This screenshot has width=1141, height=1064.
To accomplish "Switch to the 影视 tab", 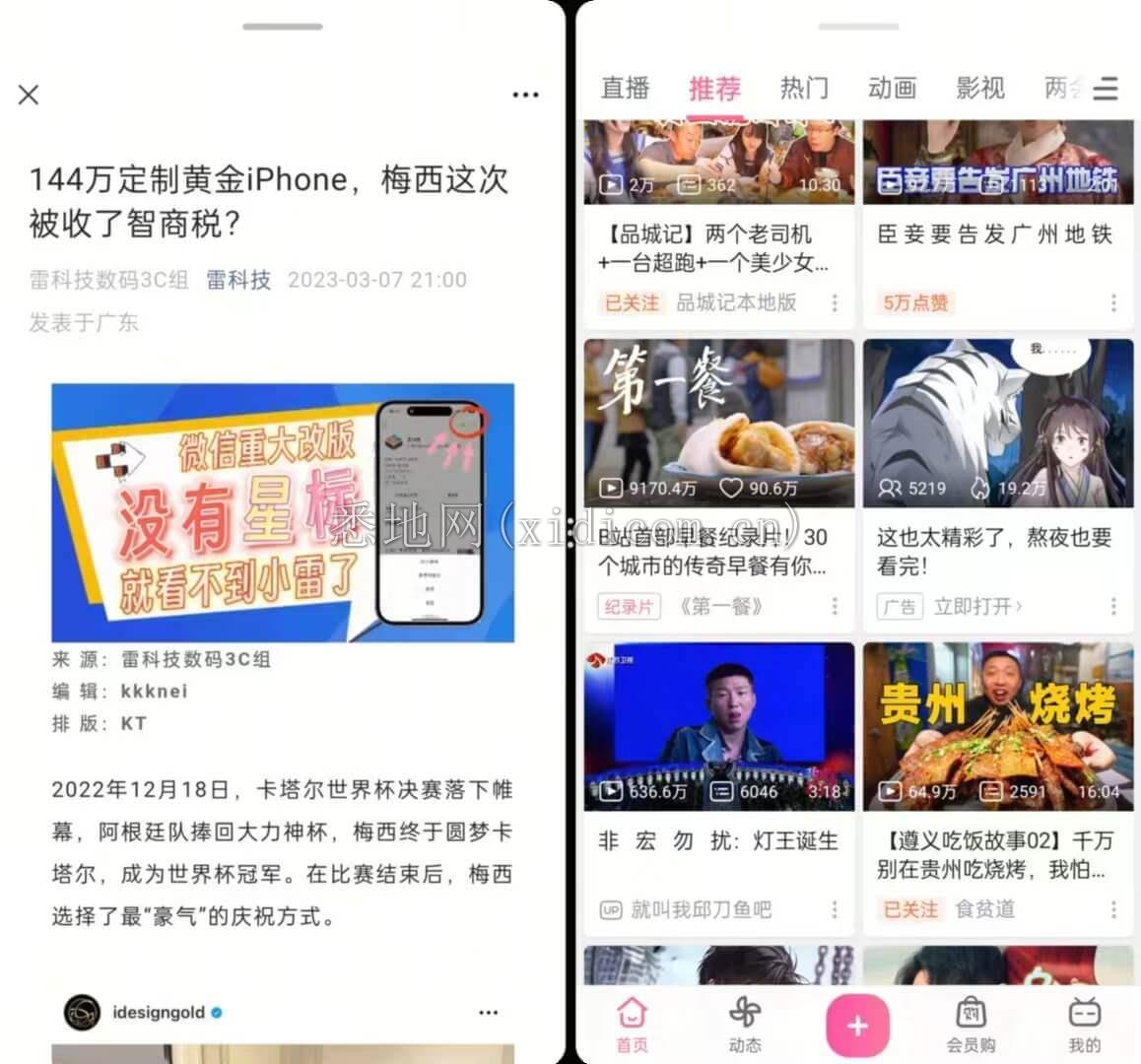I will pyautogui.click(x=979, y=89).
